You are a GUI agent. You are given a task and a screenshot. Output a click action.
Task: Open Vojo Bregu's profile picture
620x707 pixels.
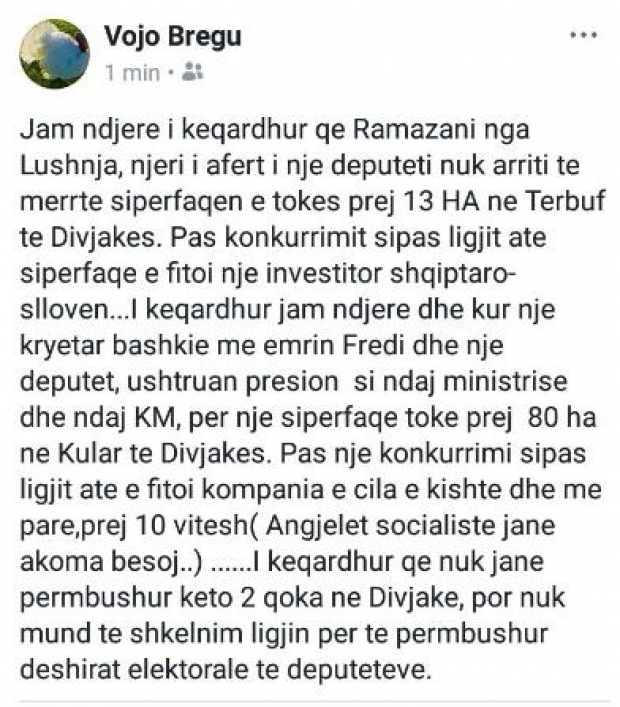[x=54, y=53]
